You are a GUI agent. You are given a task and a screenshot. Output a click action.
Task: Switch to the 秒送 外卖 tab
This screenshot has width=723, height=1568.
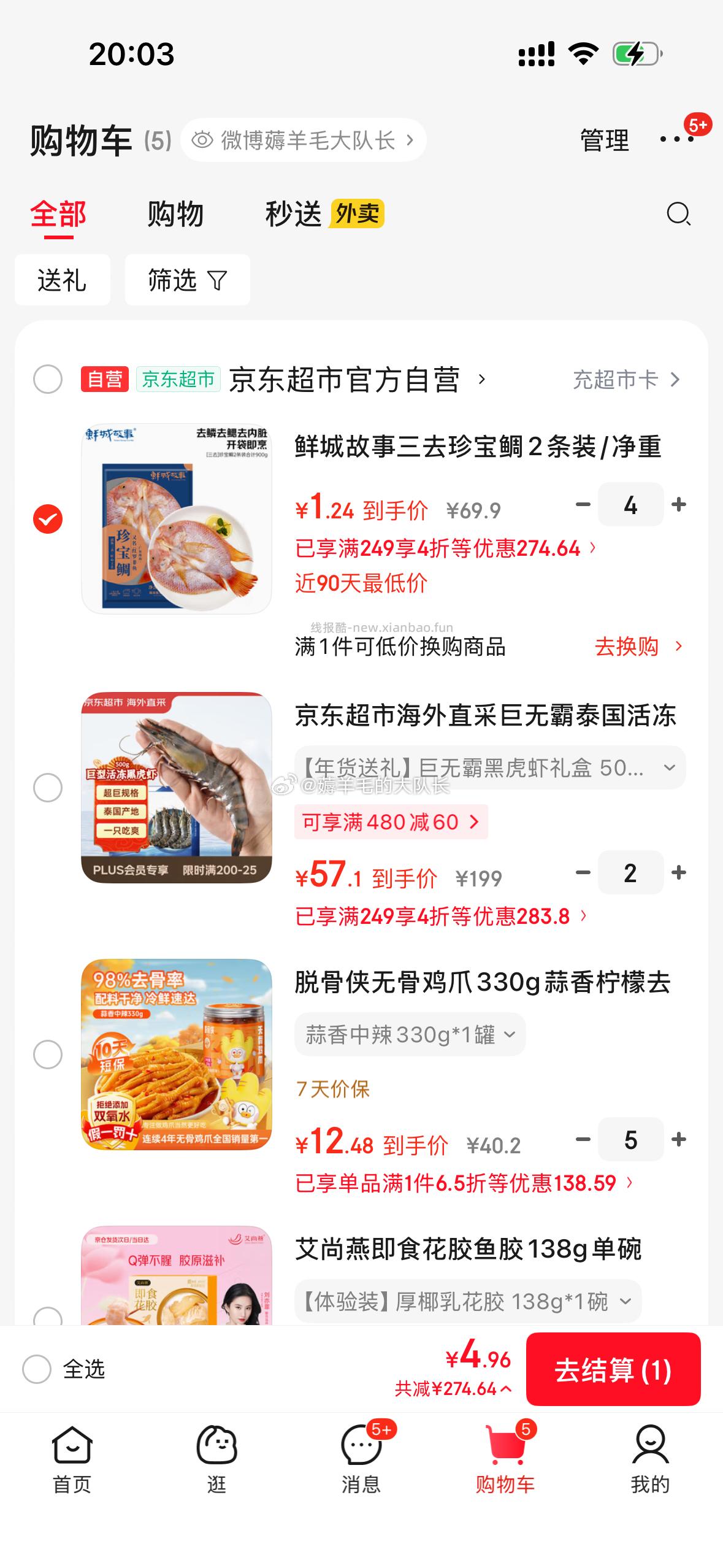(x=293, y=215)
